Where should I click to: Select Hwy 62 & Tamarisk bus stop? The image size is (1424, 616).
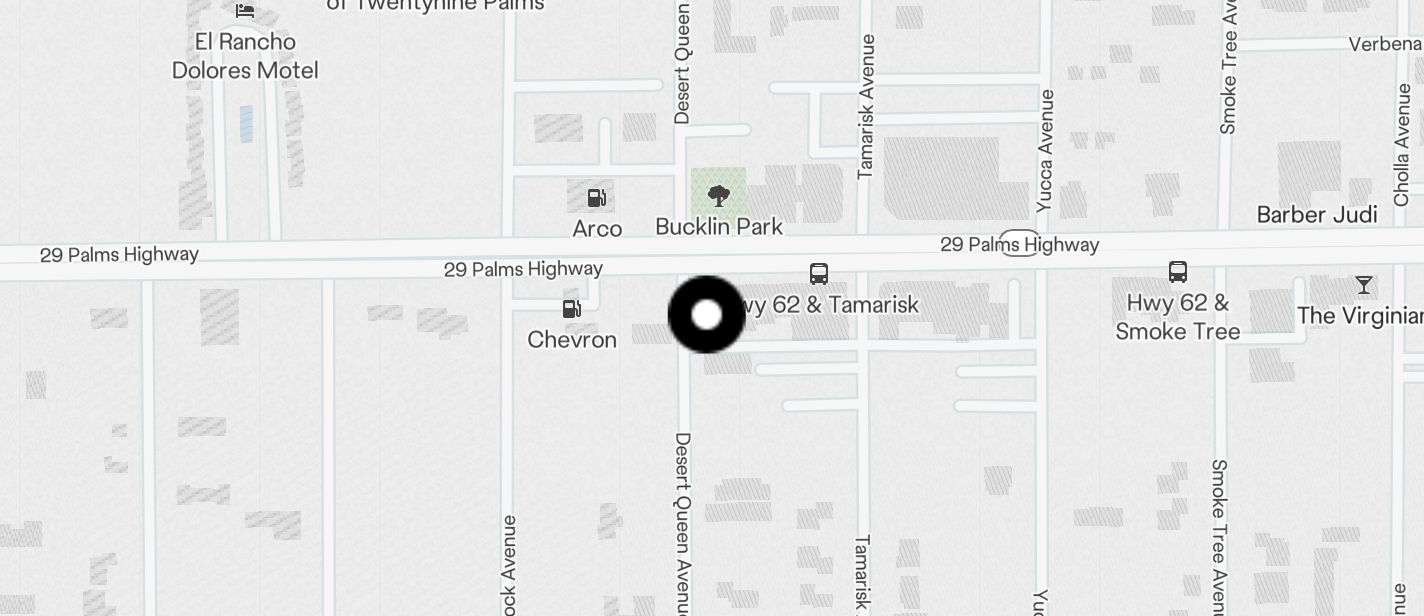point(818,273)
